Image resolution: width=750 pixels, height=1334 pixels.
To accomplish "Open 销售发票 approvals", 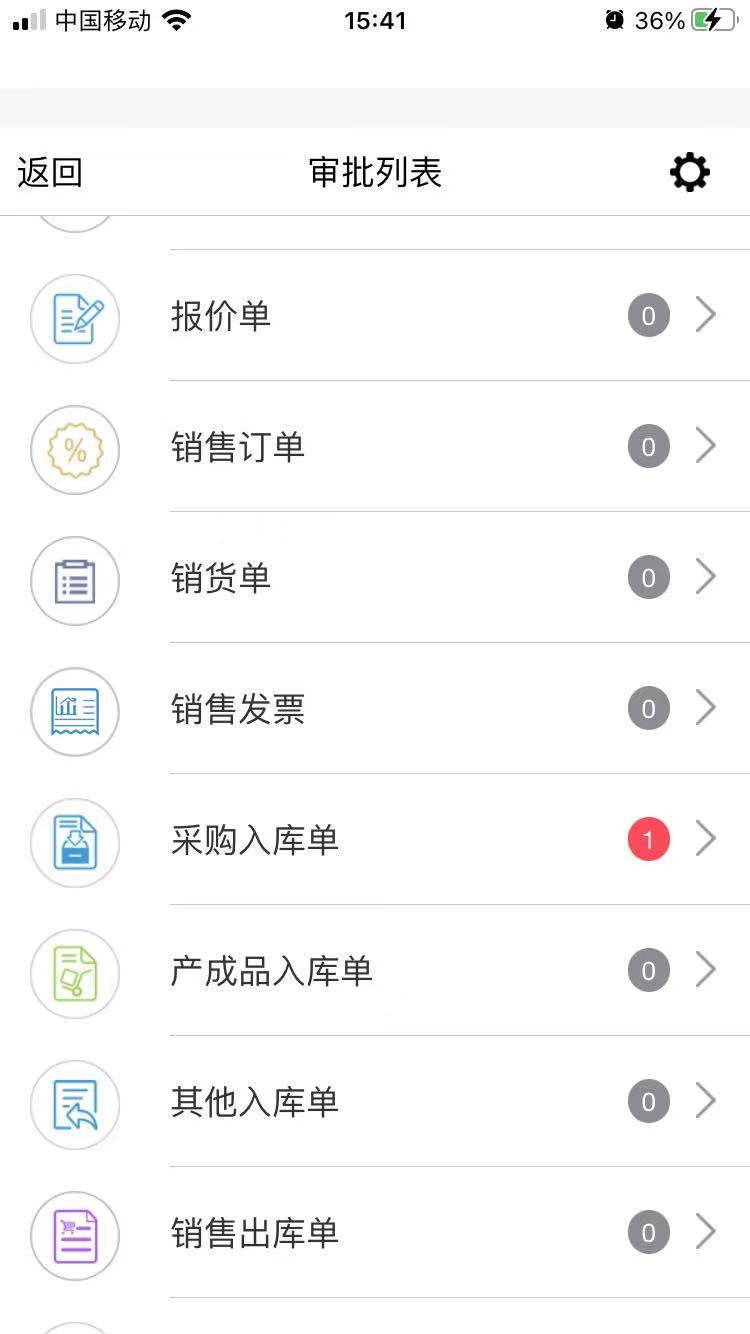I will pyautogui.click(x=375, y=709).
